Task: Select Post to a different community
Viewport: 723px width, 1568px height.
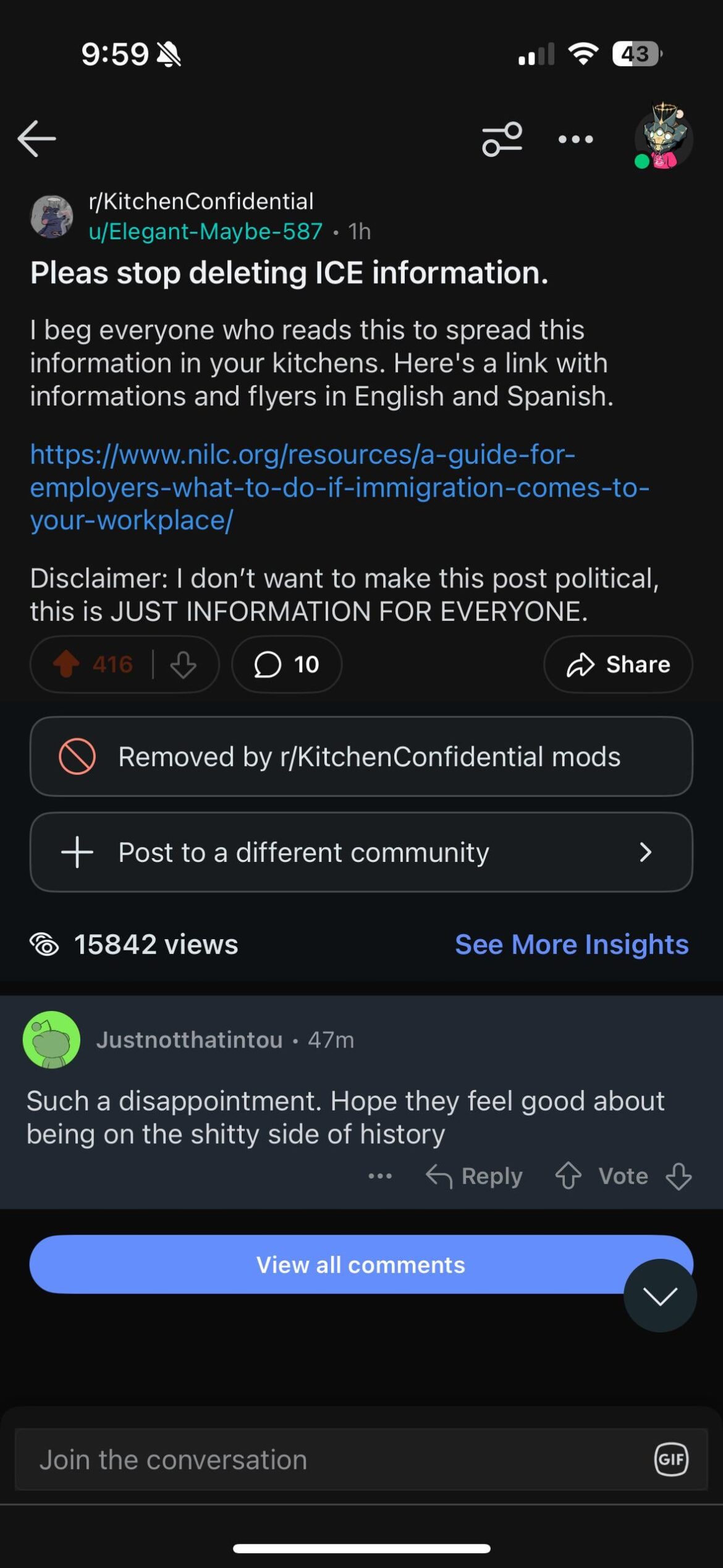Action: pyautogui.click(x=361, y=852)
